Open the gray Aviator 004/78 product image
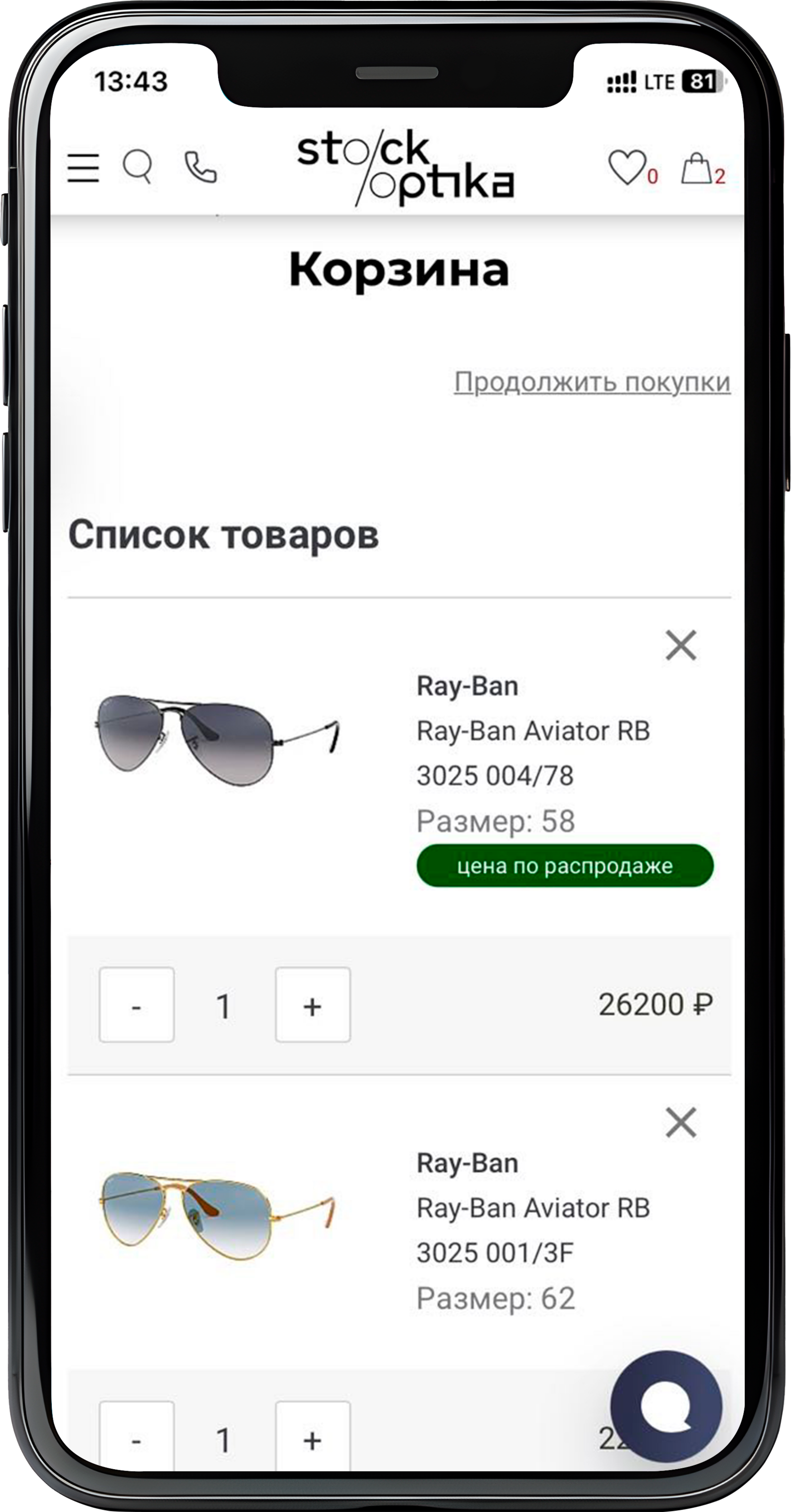The image size is (791, 1512). [217, 738]
